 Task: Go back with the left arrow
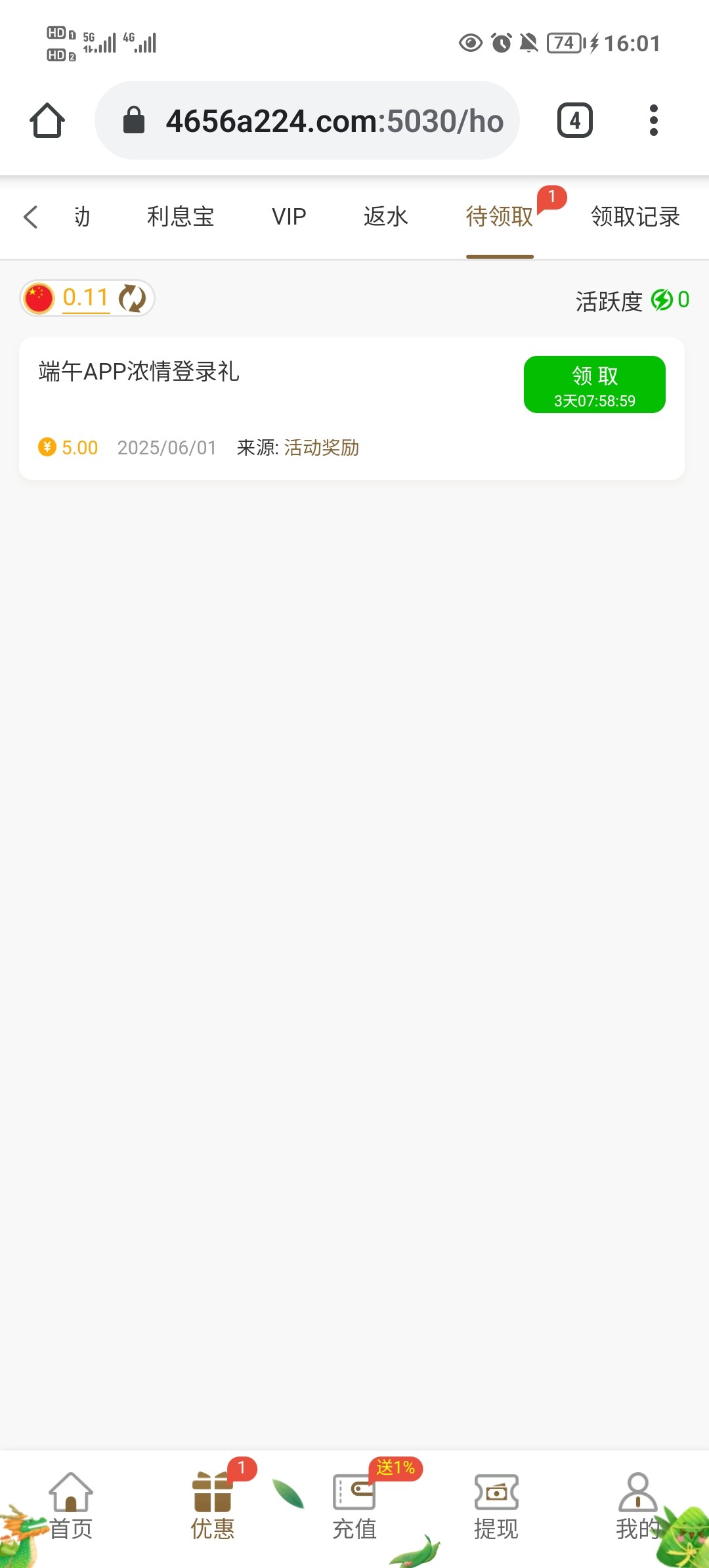pos(31,217)
